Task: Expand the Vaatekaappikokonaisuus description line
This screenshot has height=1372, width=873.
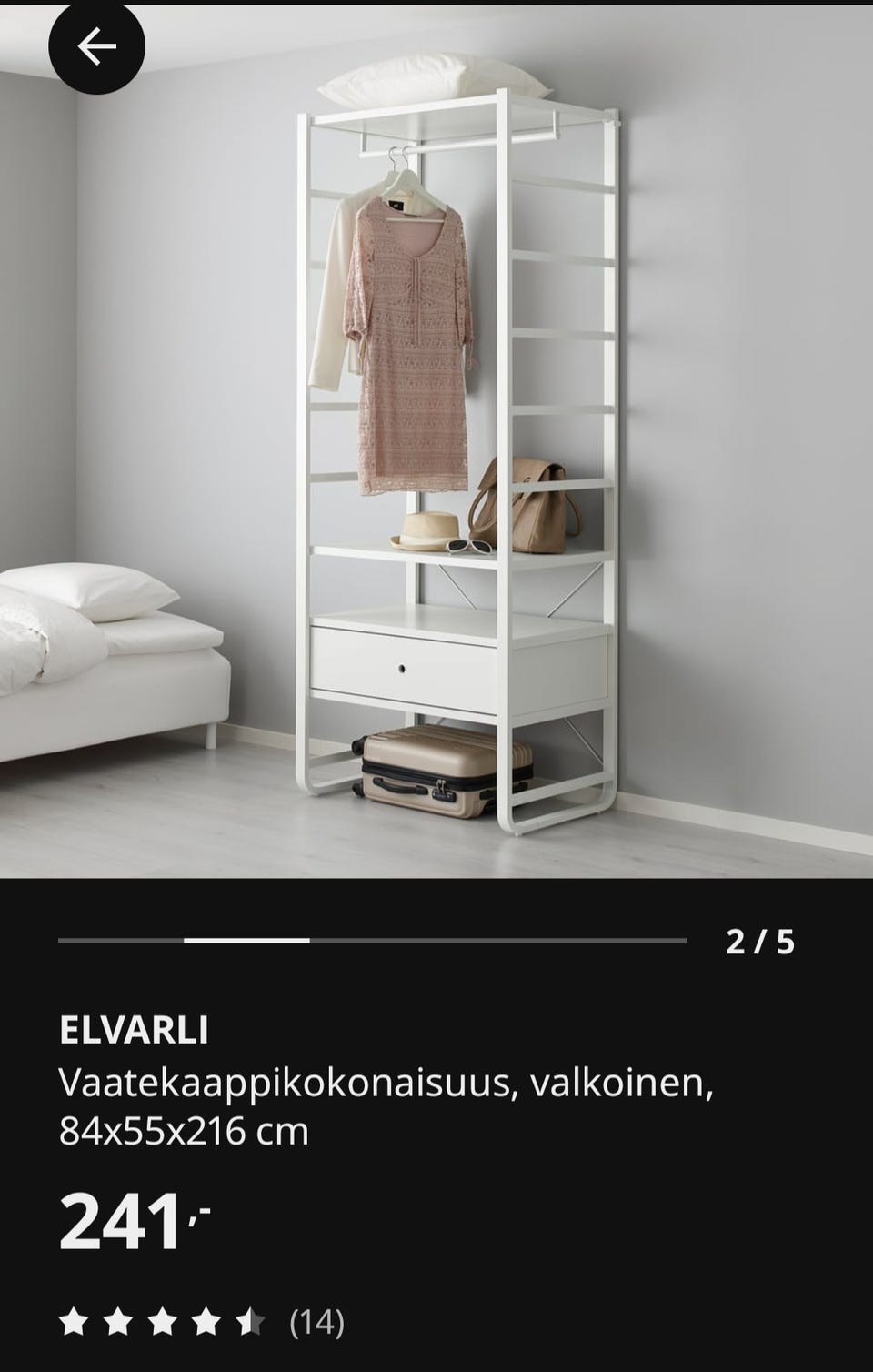Action: tap(386, 1084)
